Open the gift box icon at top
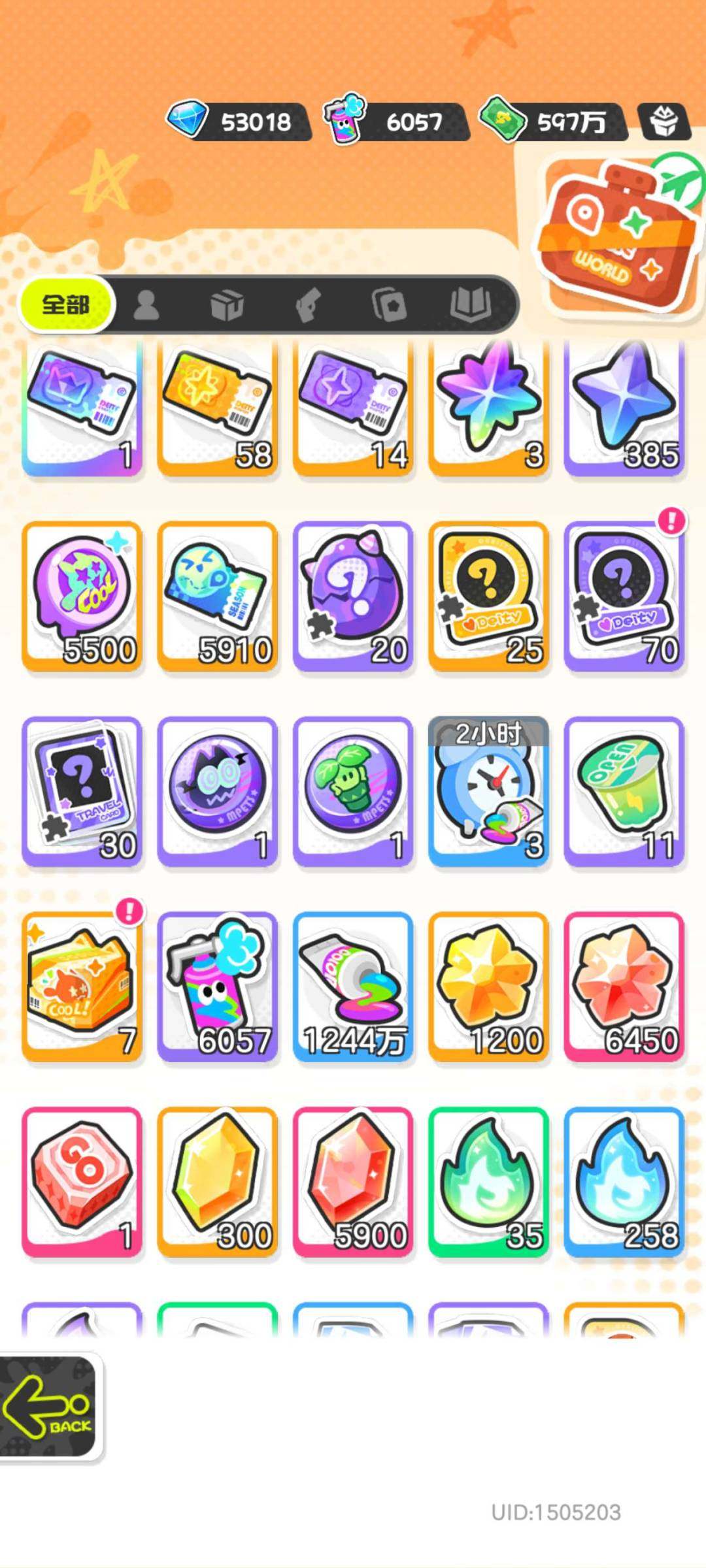Screen dimensions: 706x1568 coord(664,122)
